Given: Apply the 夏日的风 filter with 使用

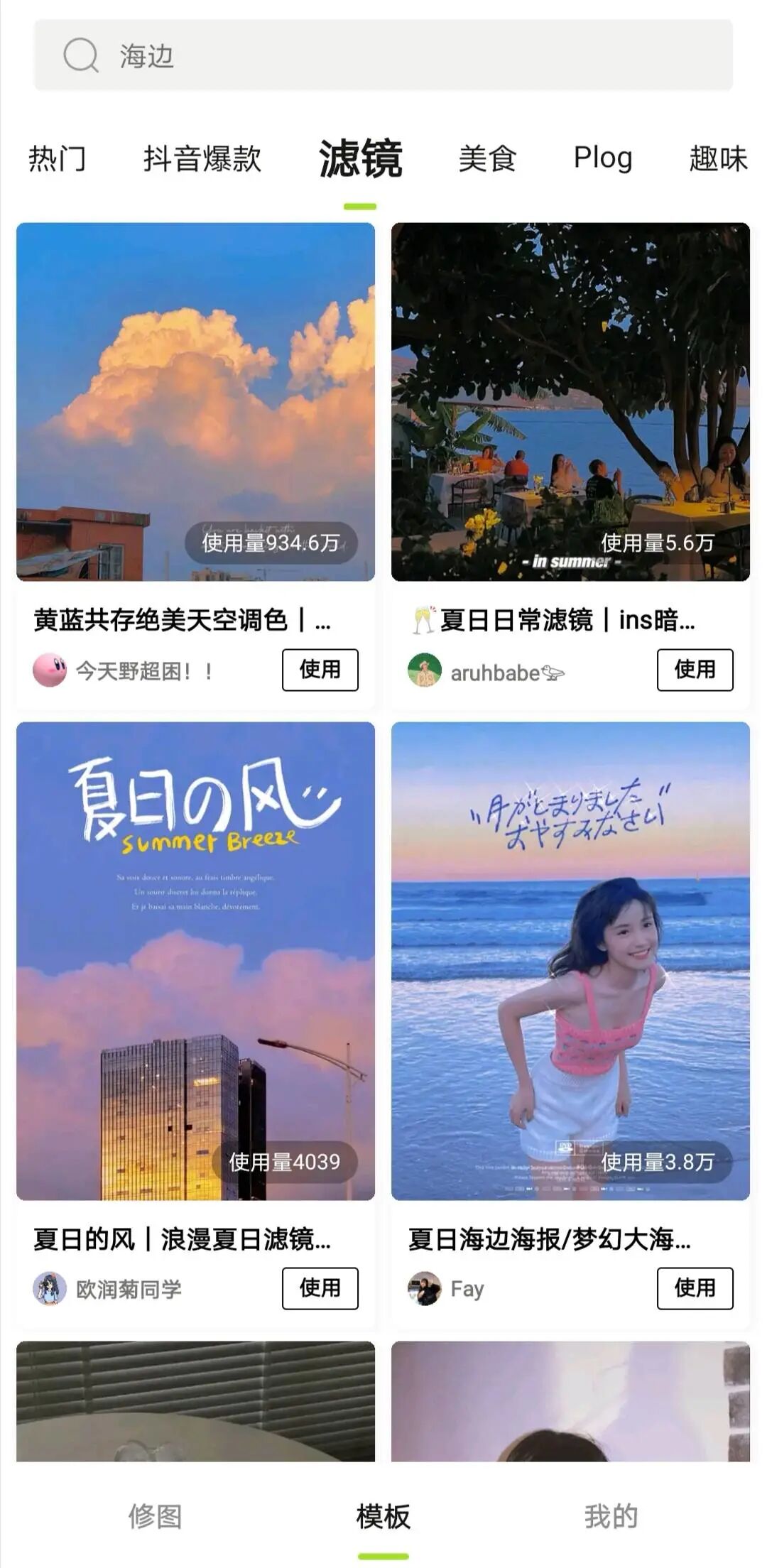Looking at the screenshot, I should (x=320, y=1287).
